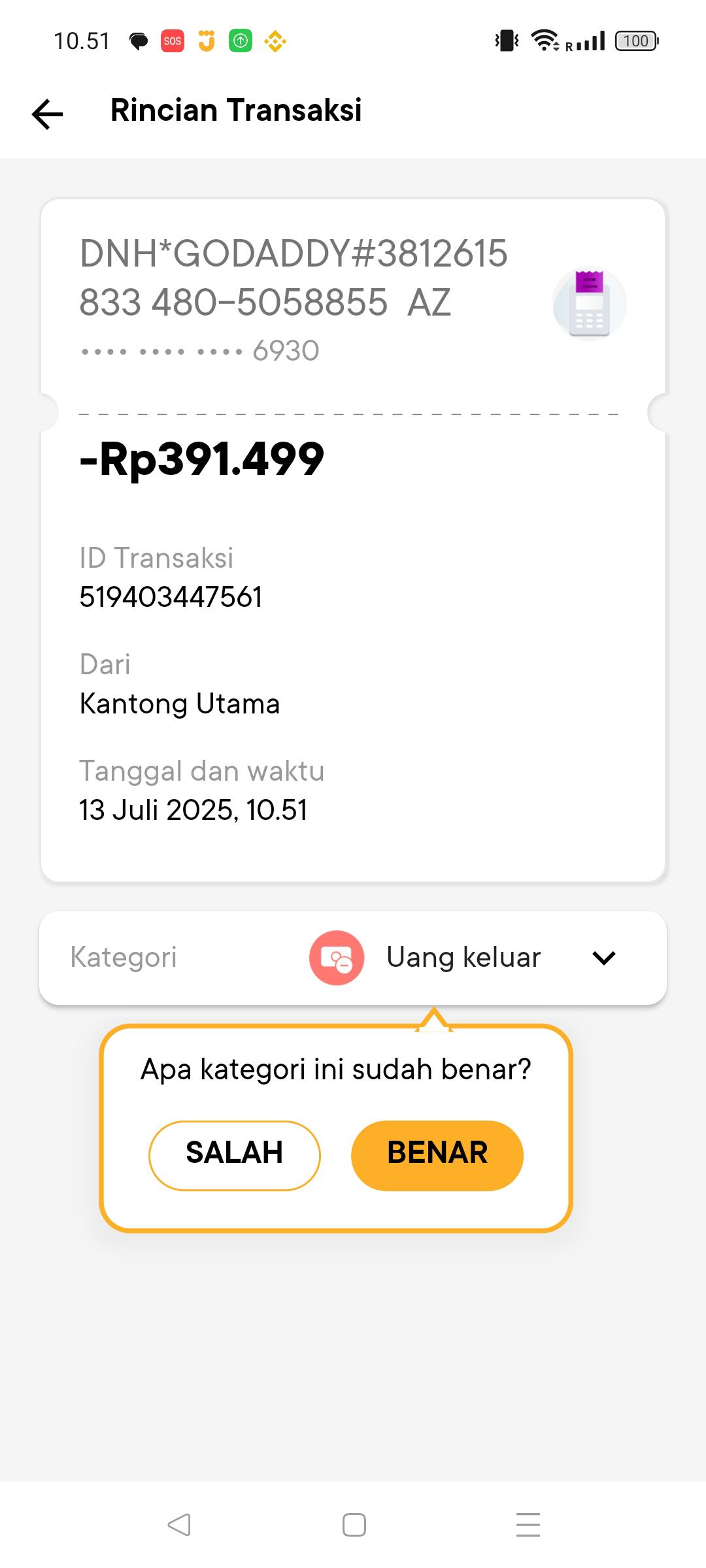Go back from Rincian Transaksi

click(48, 114)
